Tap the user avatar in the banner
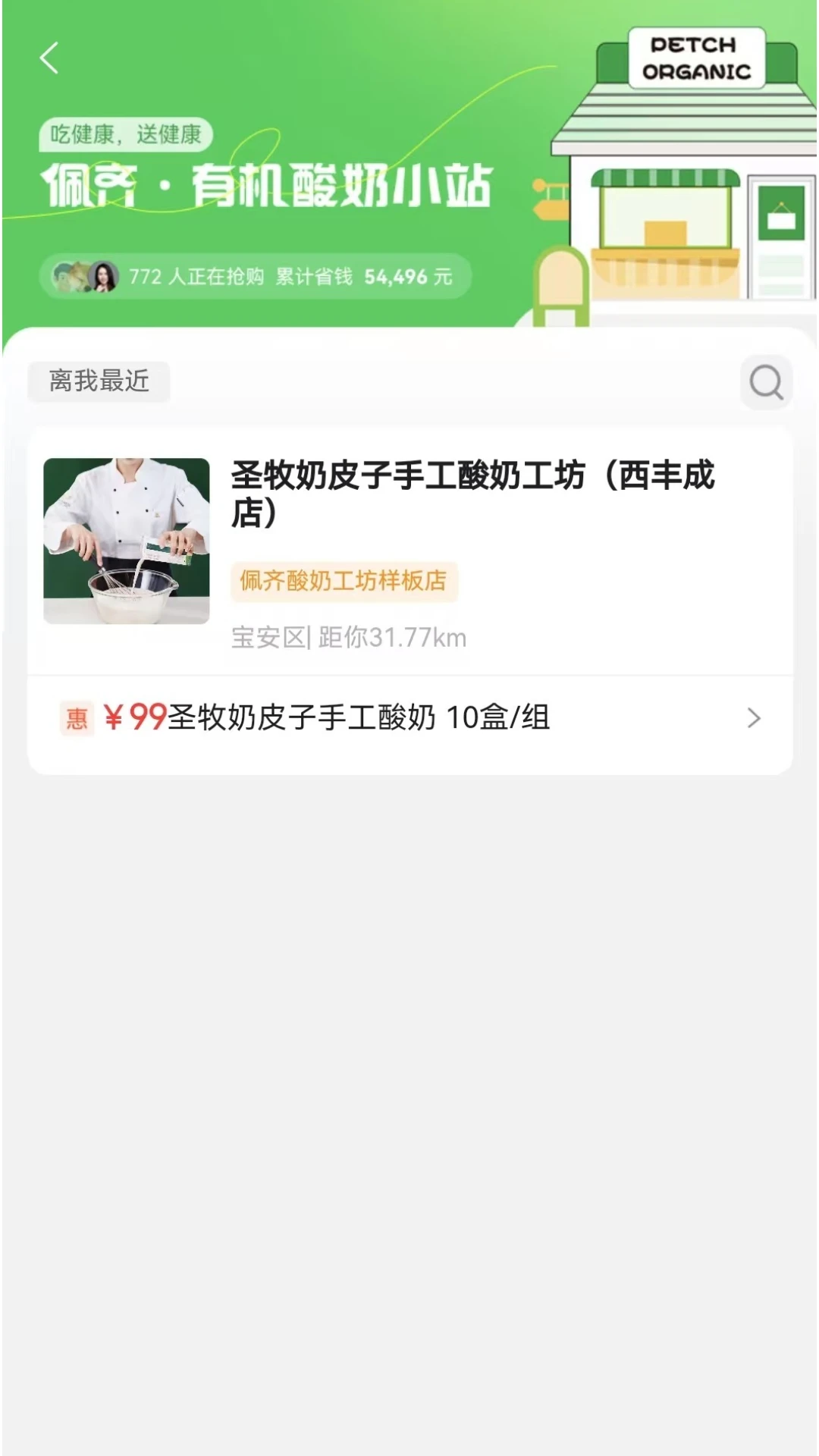The width and height of the screenshot is (819, 1456). pyautogui.click(x=102, y=276)
